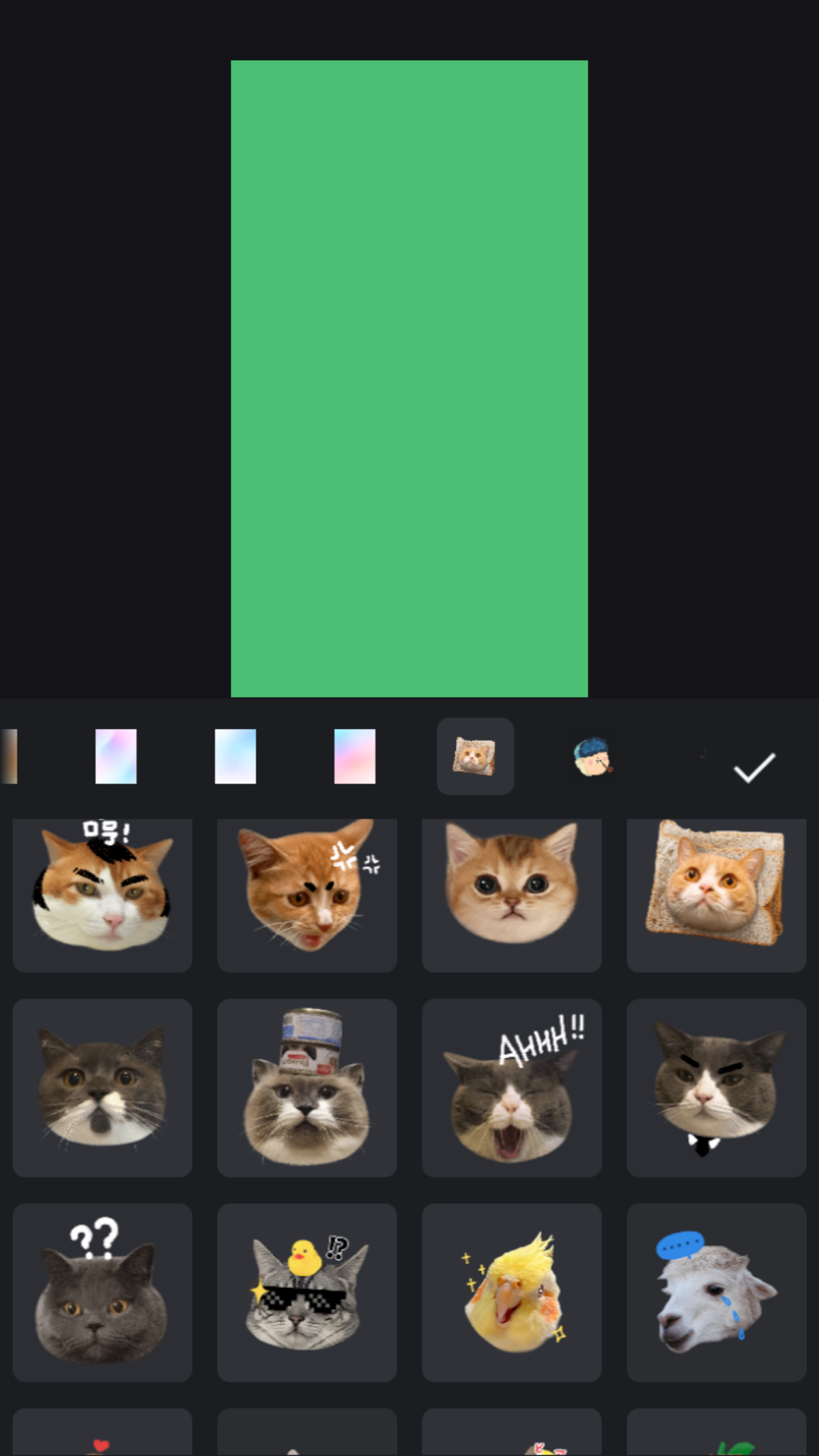Add the cat with cans on head sticker

click(307, 1087)
